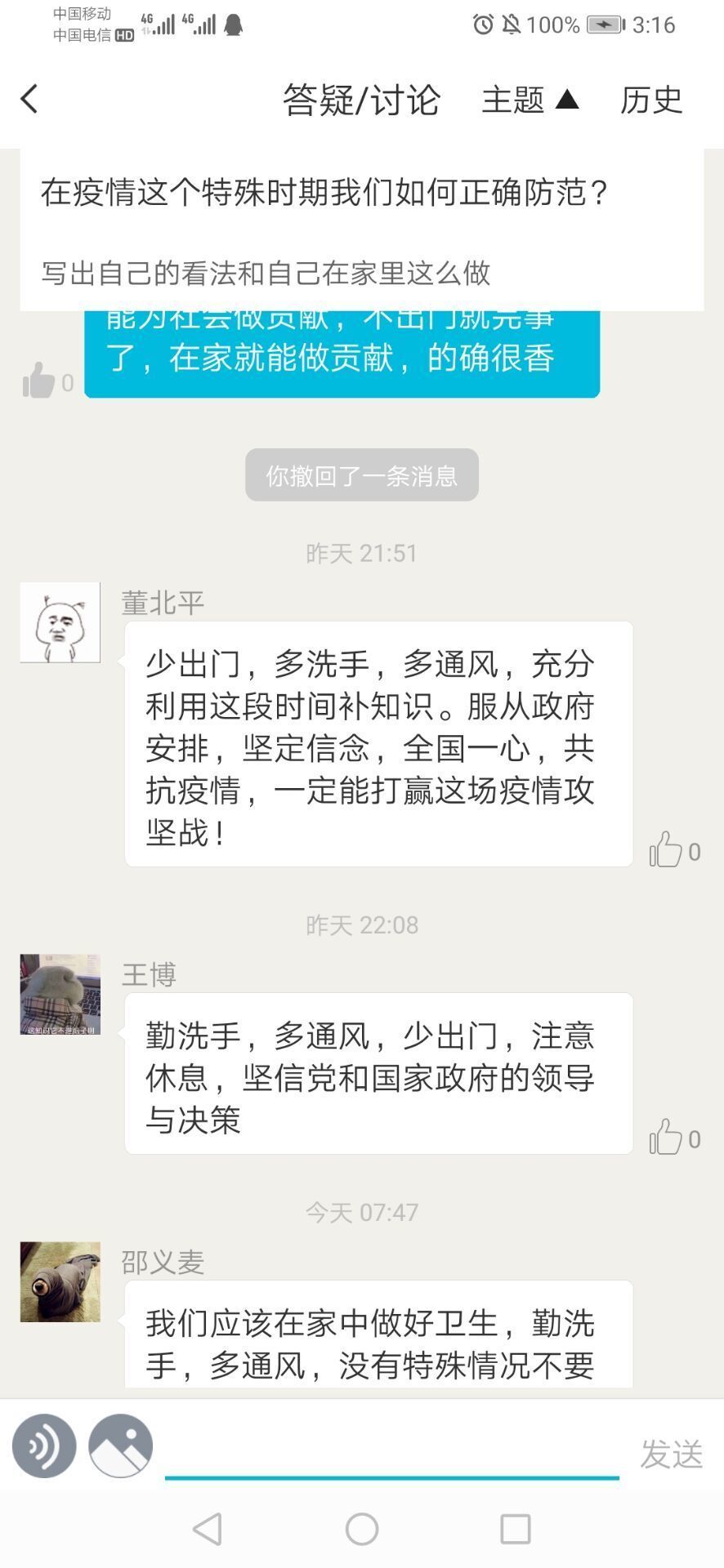Open 董北平's profile avatar

coord(60,622)
